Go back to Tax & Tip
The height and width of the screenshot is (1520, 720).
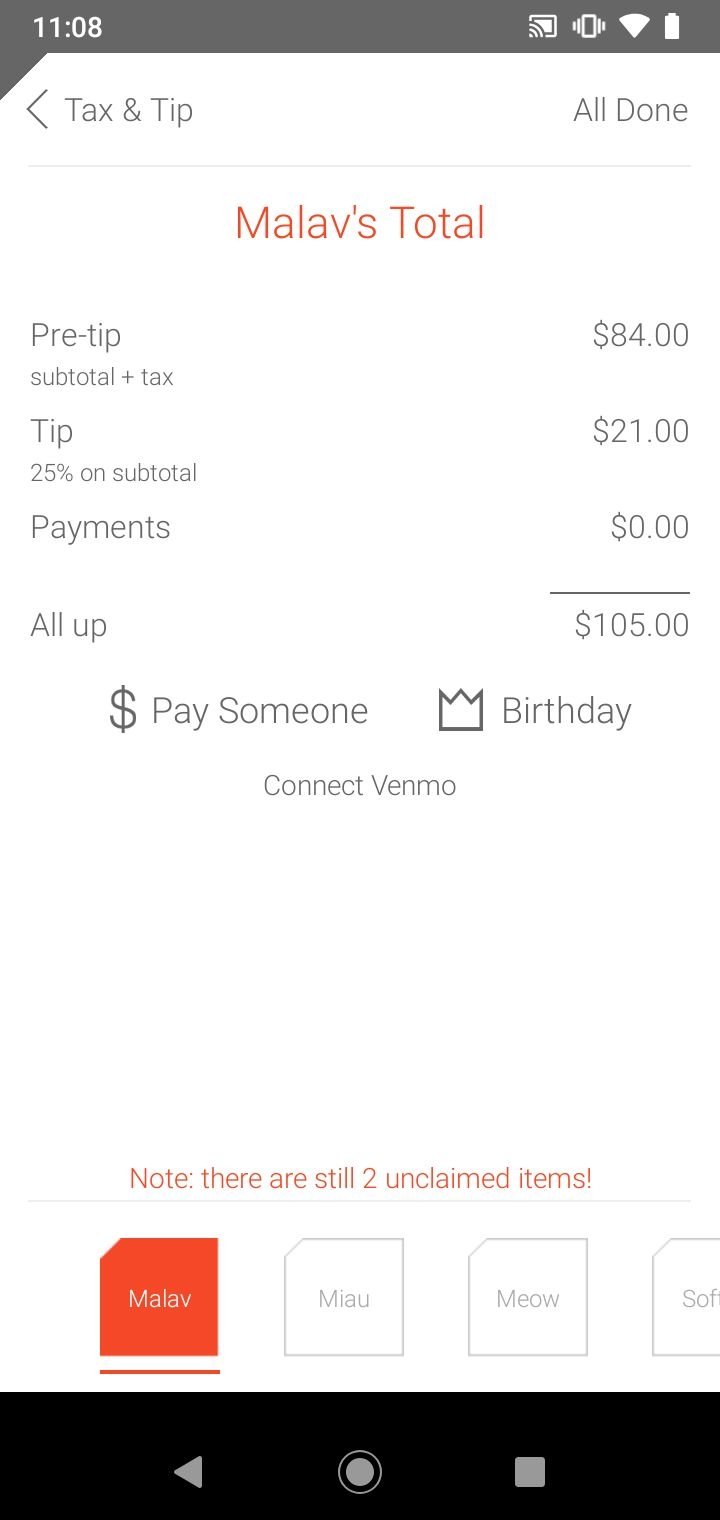(x=110, y=110)
